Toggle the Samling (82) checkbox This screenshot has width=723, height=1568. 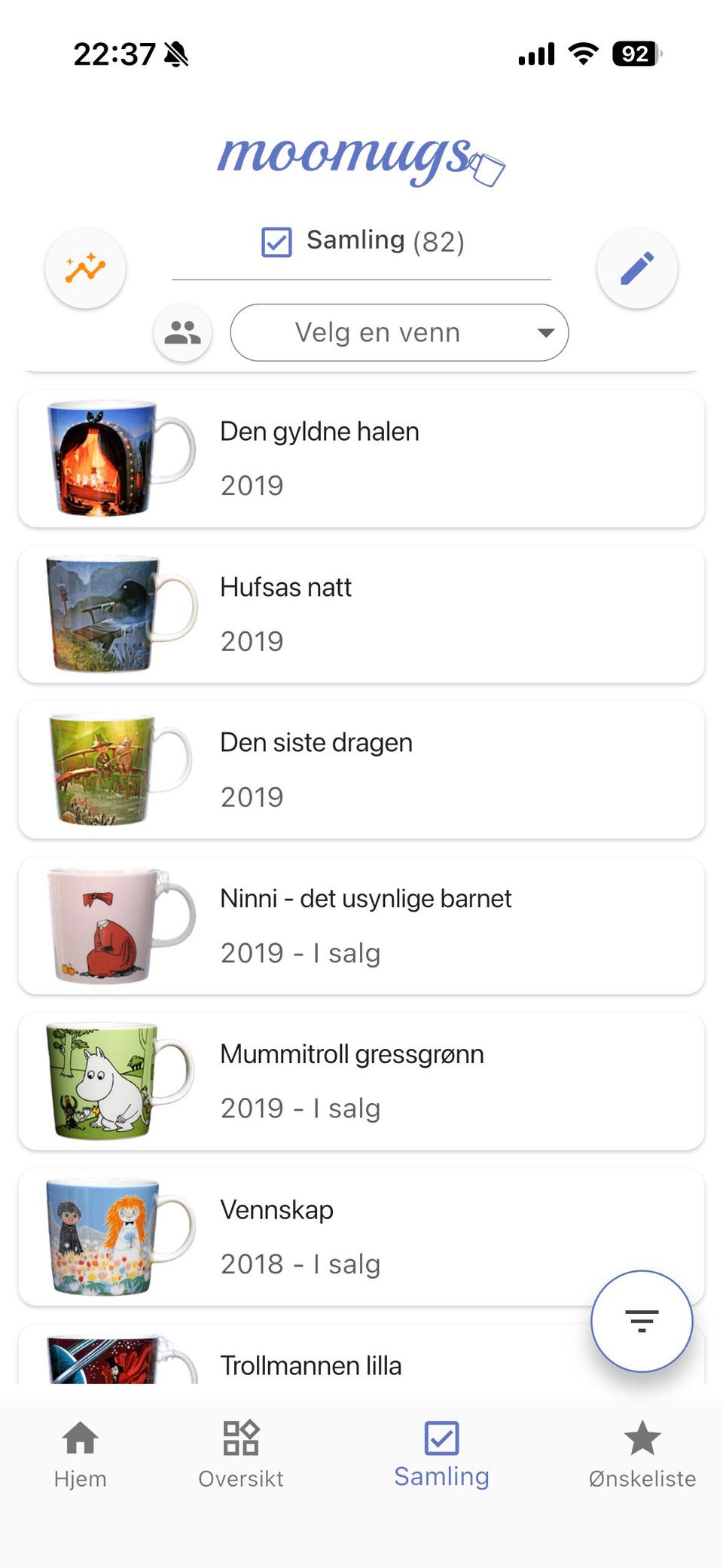276,241
